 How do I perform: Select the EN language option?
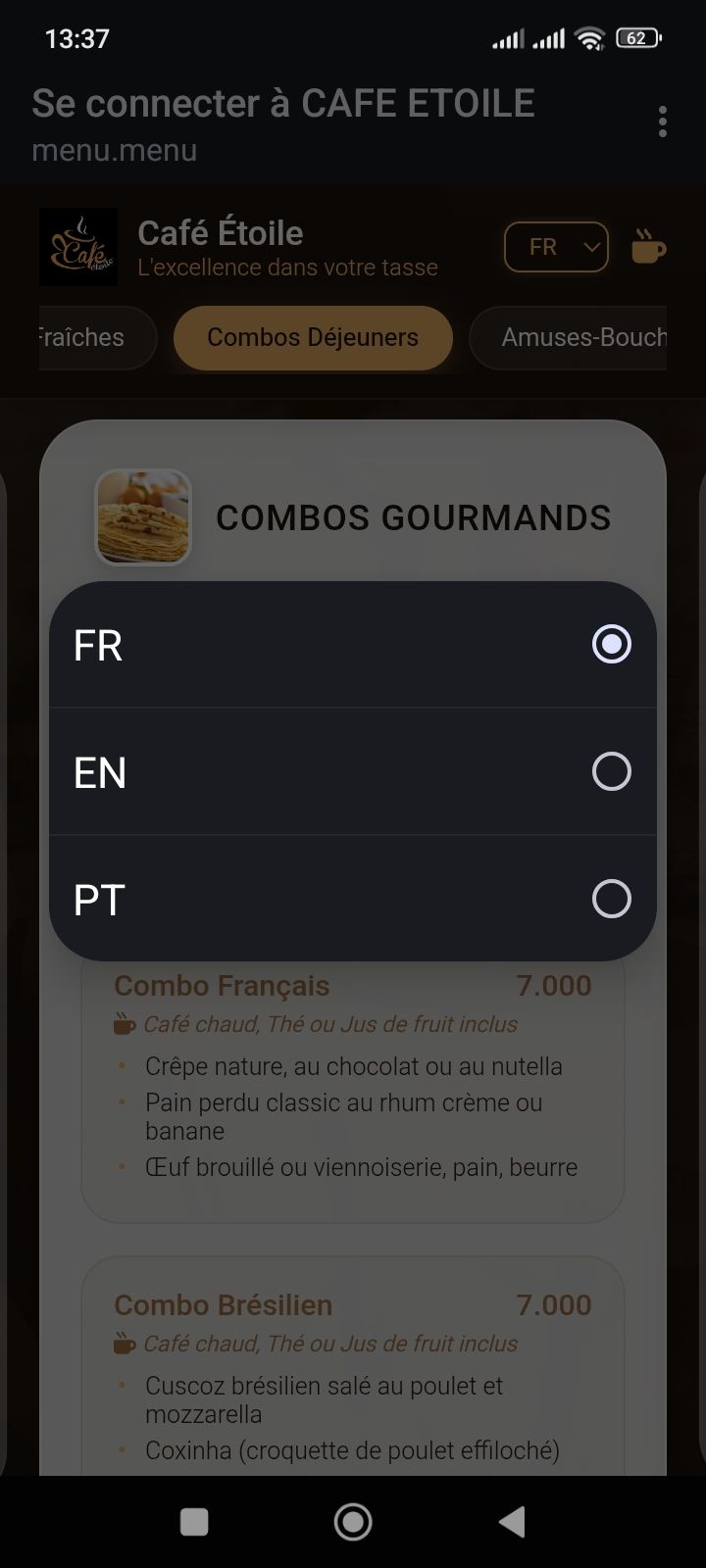pyautogui.click(x=353, y=771)
